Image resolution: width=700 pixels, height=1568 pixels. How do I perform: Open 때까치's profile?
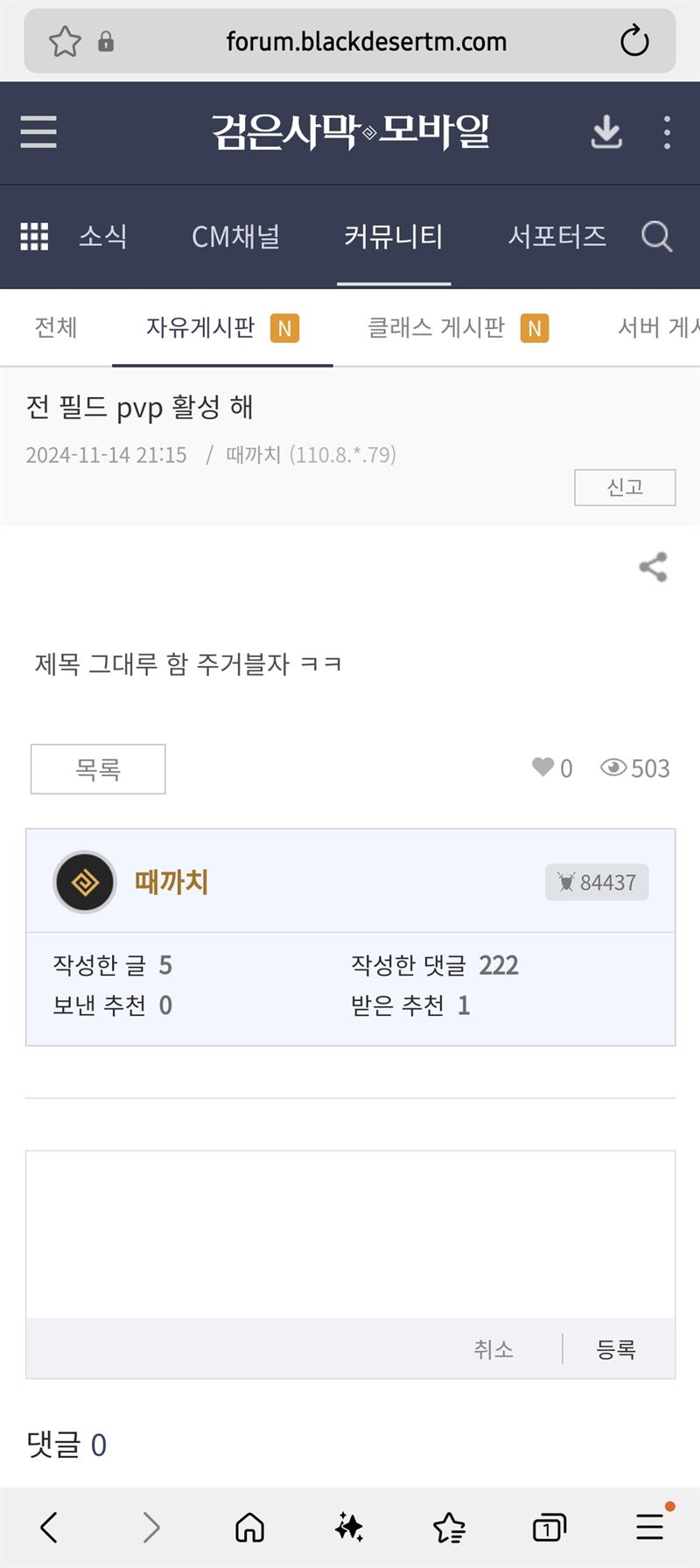click(171, 882)
